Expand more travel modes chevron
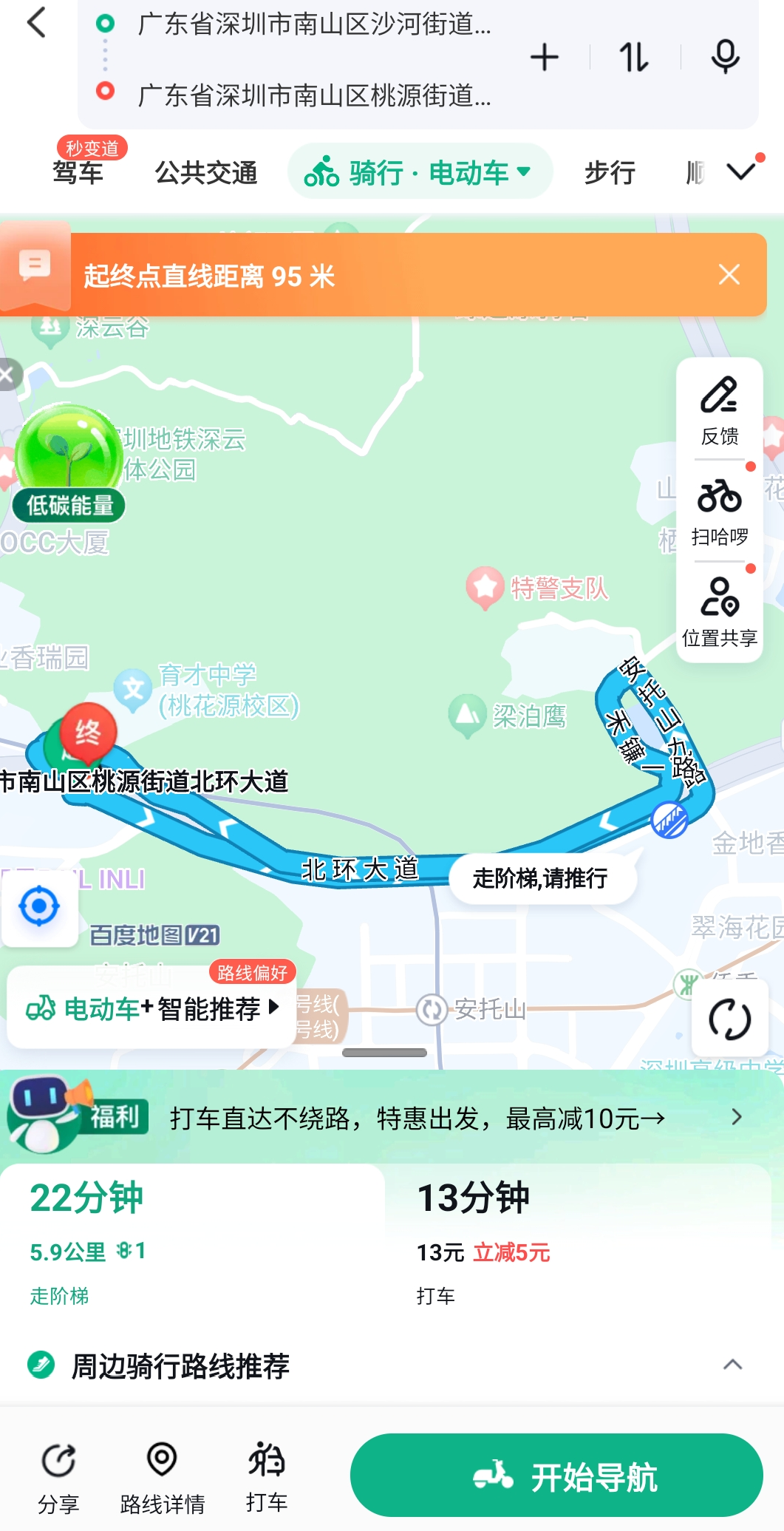784x1531 pixels. click(x=741, y=172)
